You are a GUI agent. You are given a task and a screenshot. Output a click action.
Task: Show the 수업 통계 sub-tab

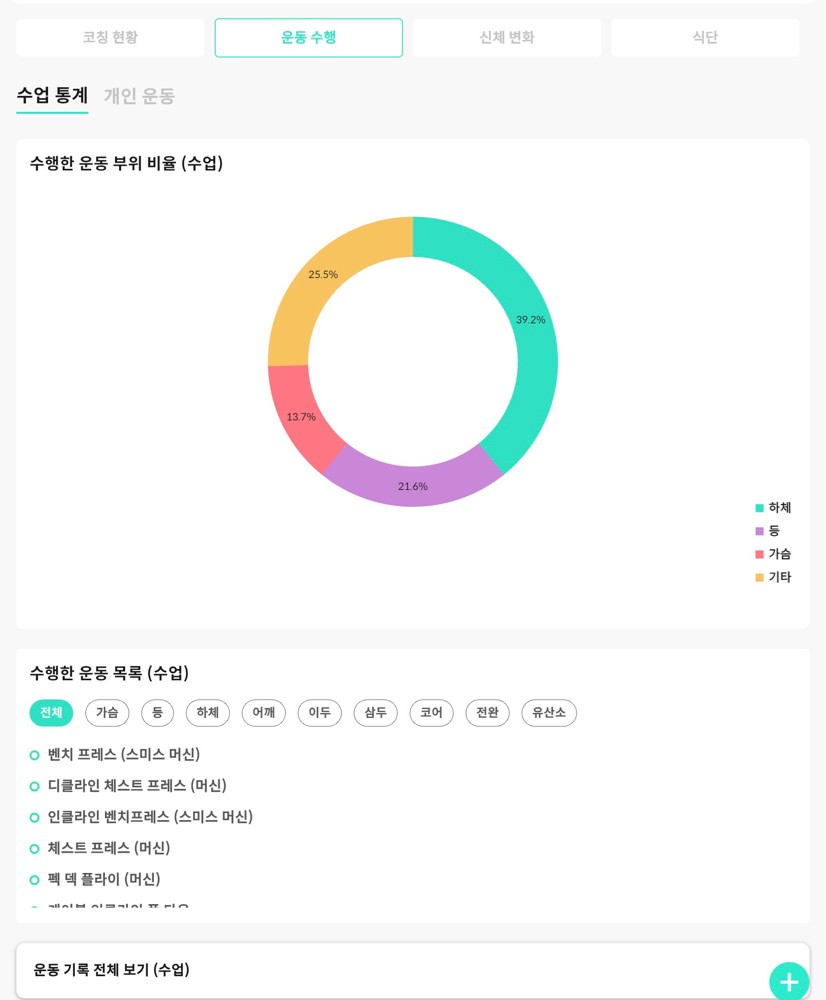click(52, 96)
